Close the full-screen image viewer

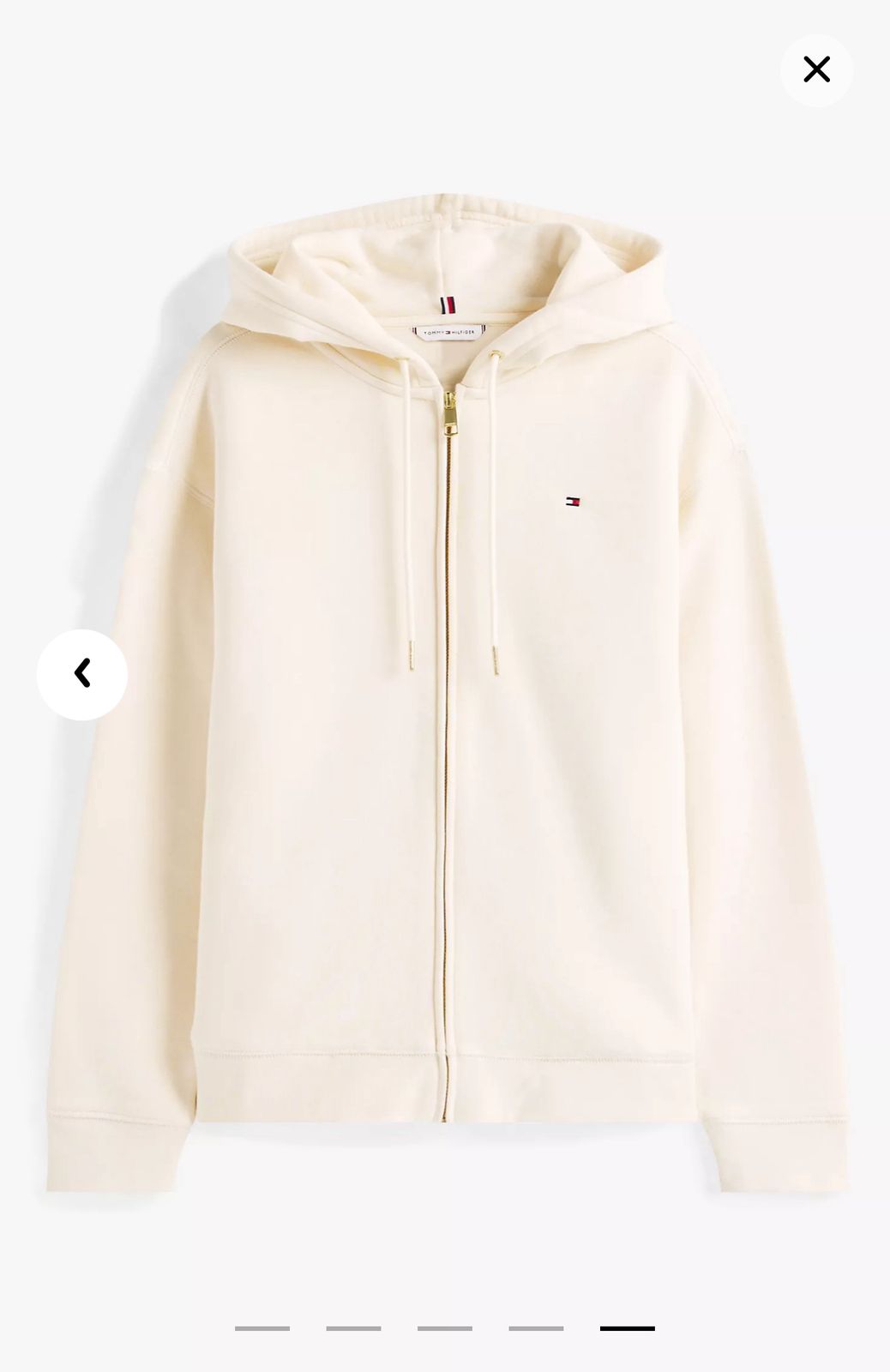tap(816, 70)
